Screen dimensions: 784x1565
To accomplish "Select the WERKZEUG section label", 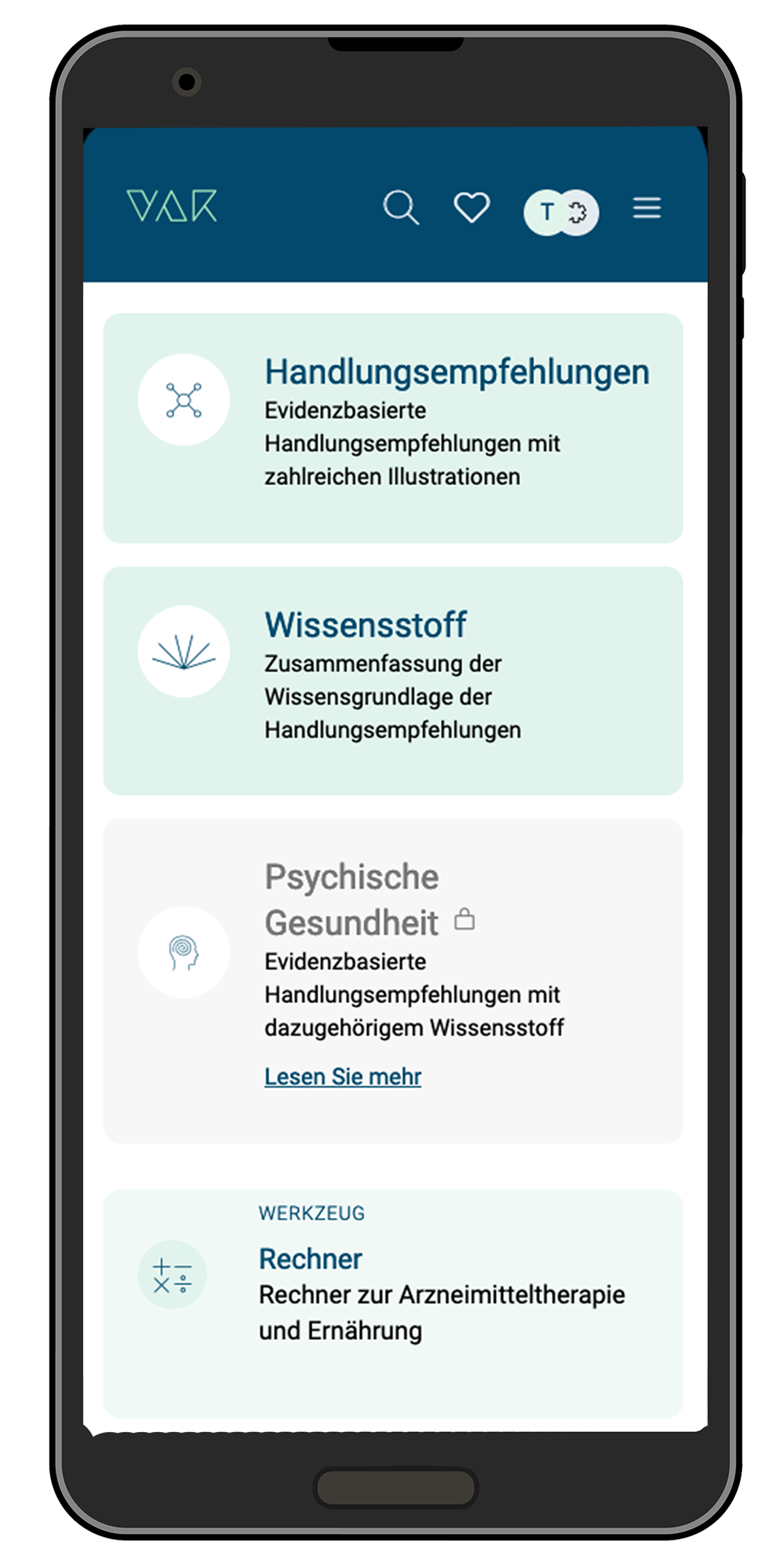I will coord(312,1213).
